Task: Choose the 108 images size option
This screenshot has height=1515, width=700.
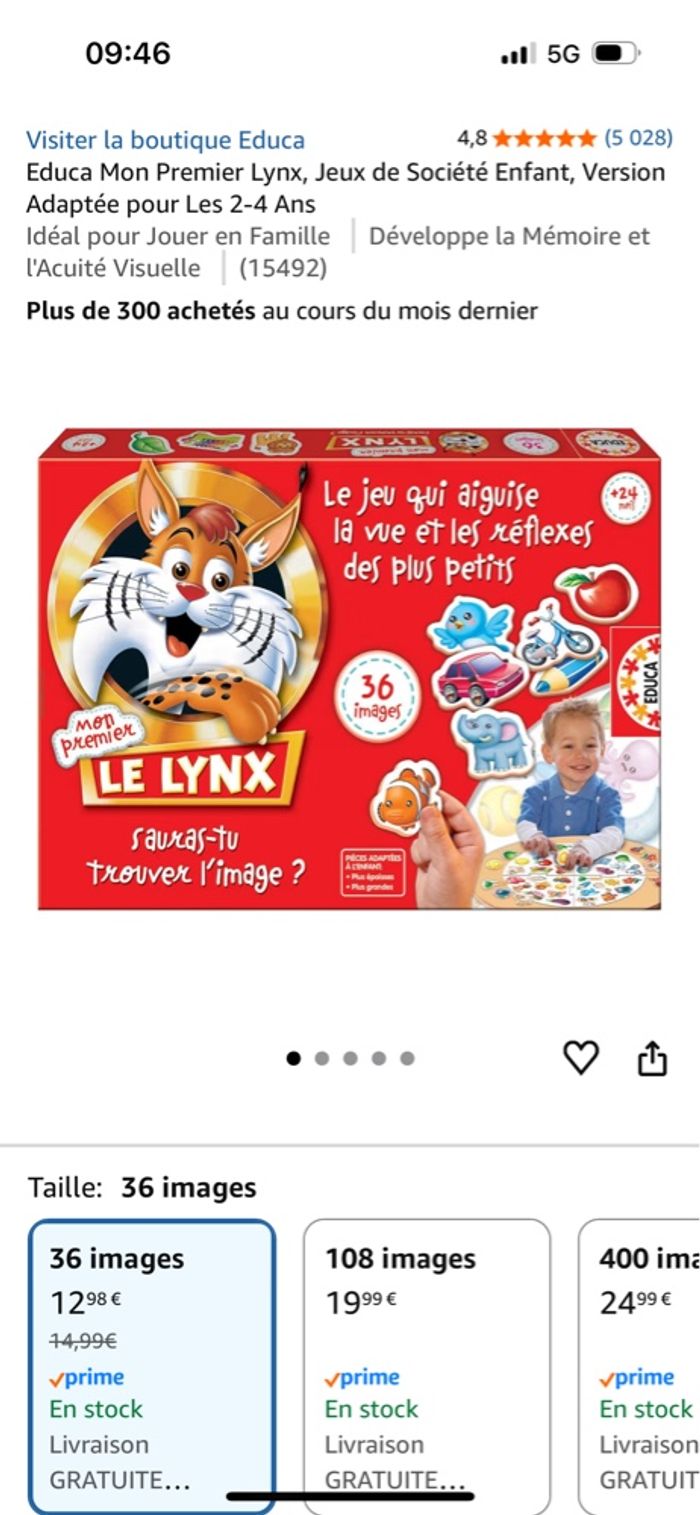Action: (427, 1365)
